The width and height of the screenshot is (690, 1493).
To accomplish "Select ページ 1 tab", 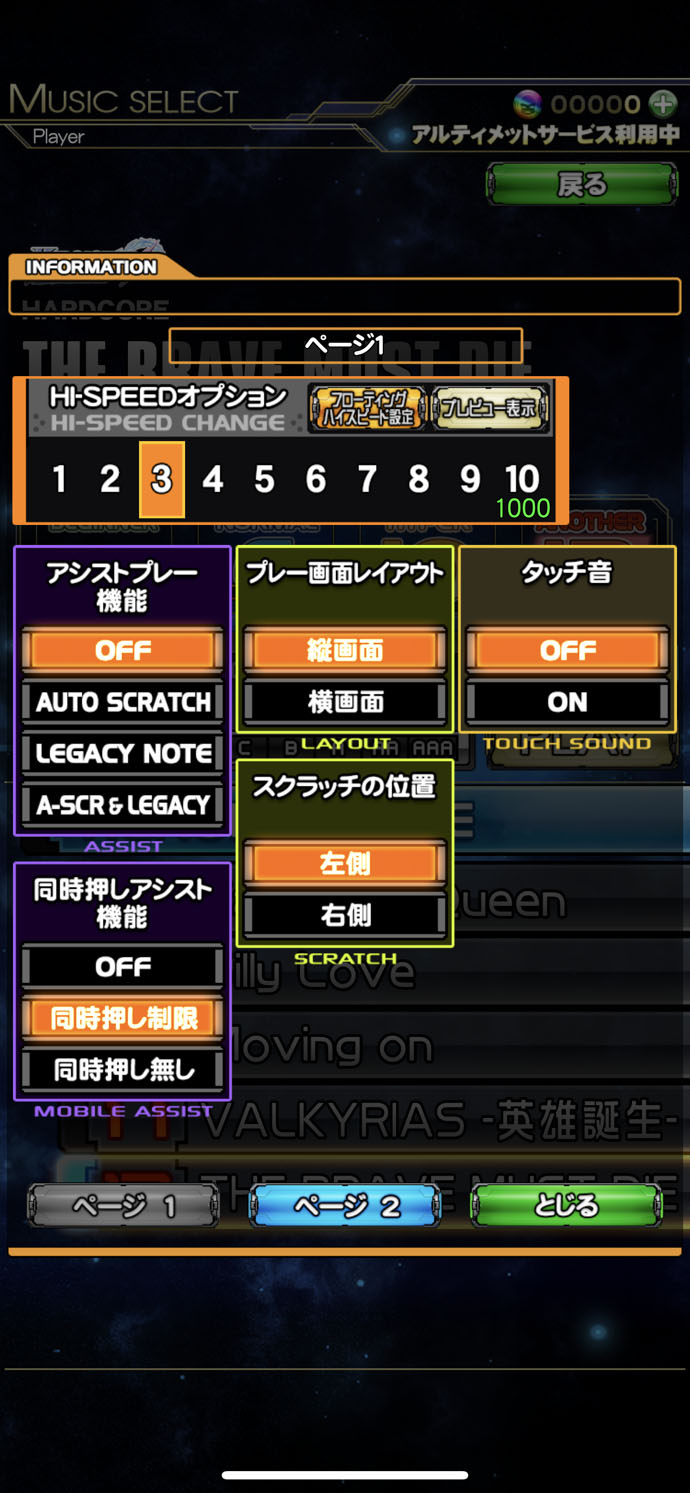I will click(123, 1206).
